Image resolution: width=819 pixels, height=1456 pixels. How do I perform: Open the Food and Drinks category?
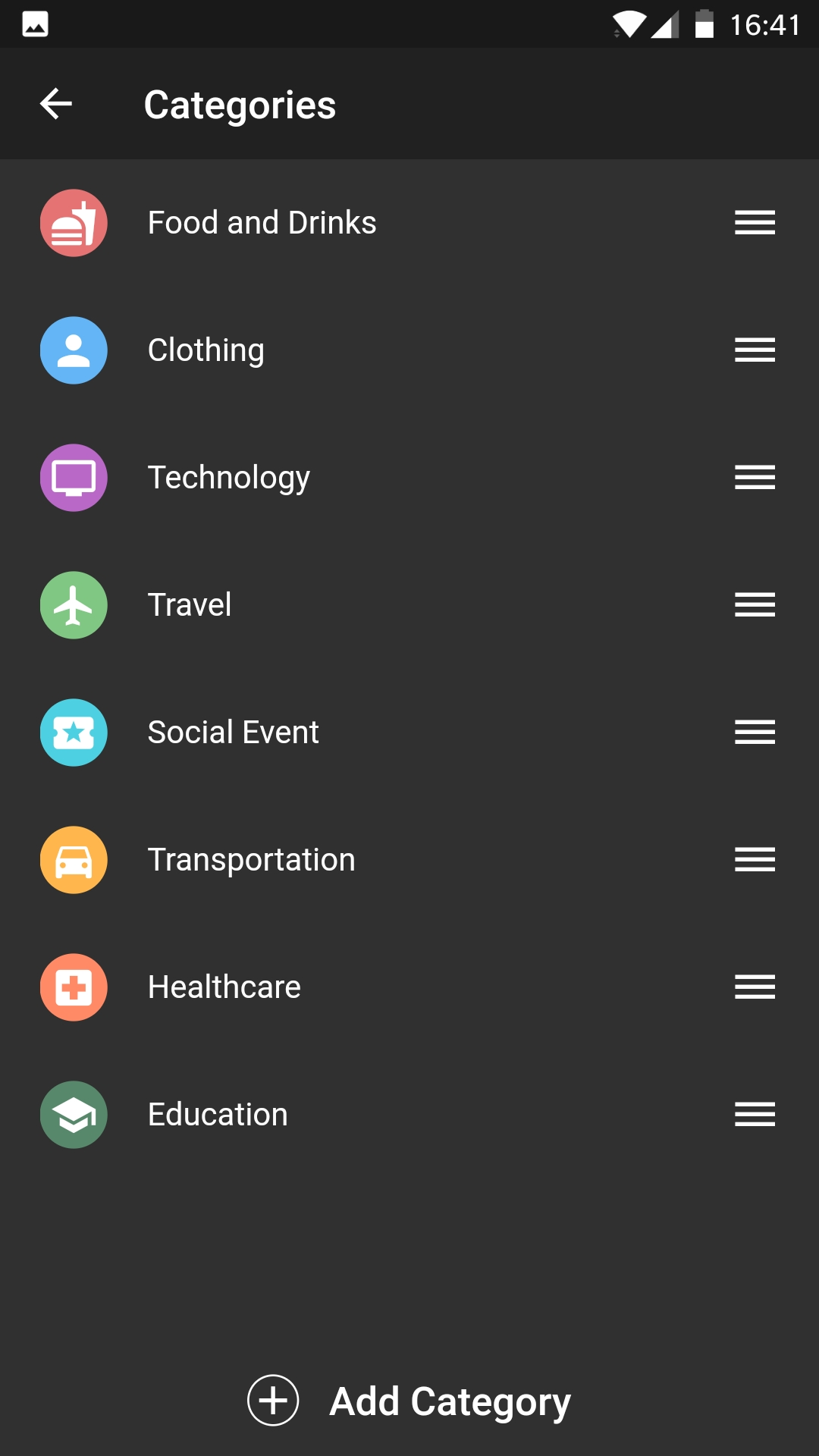pos(409,223)
